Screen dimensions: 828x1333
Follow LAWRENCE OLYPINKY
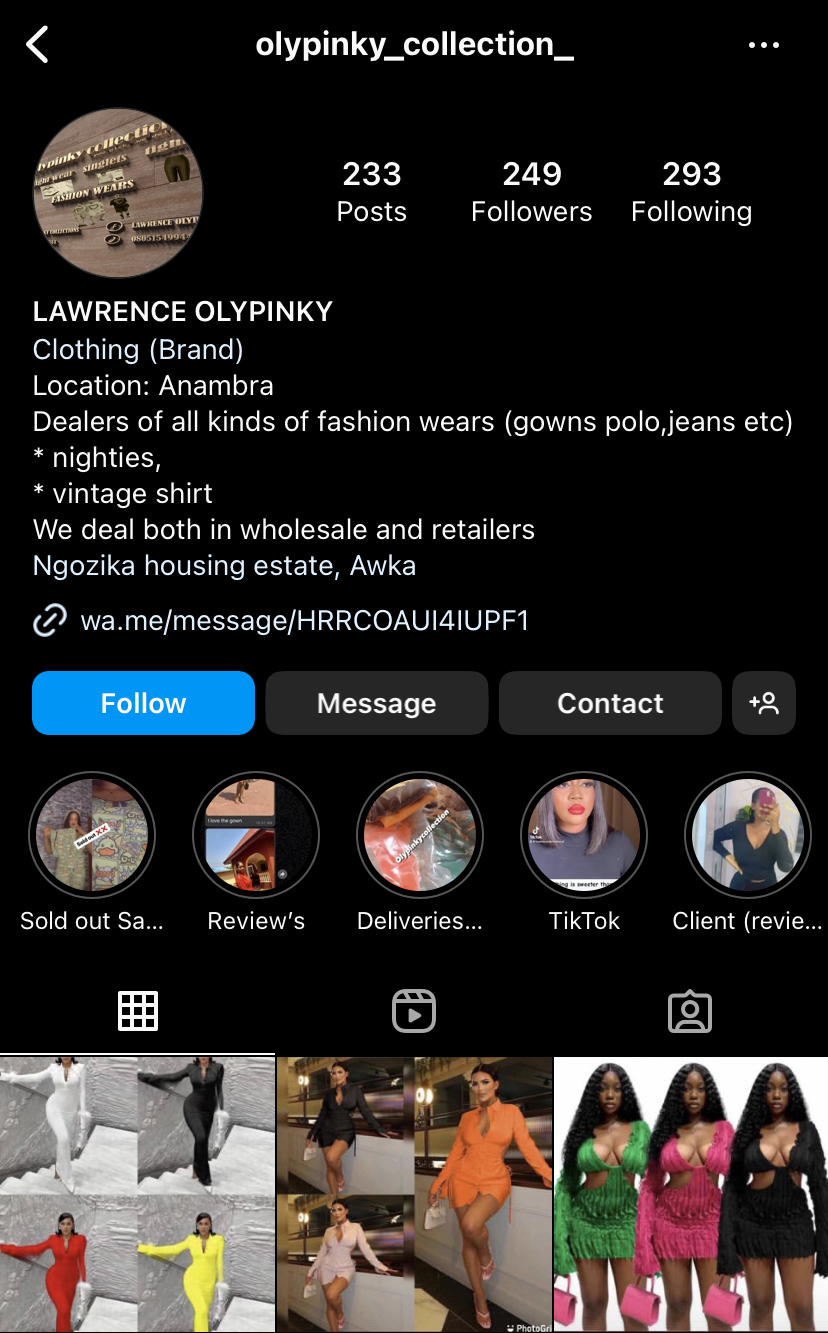tap(143, 703)
